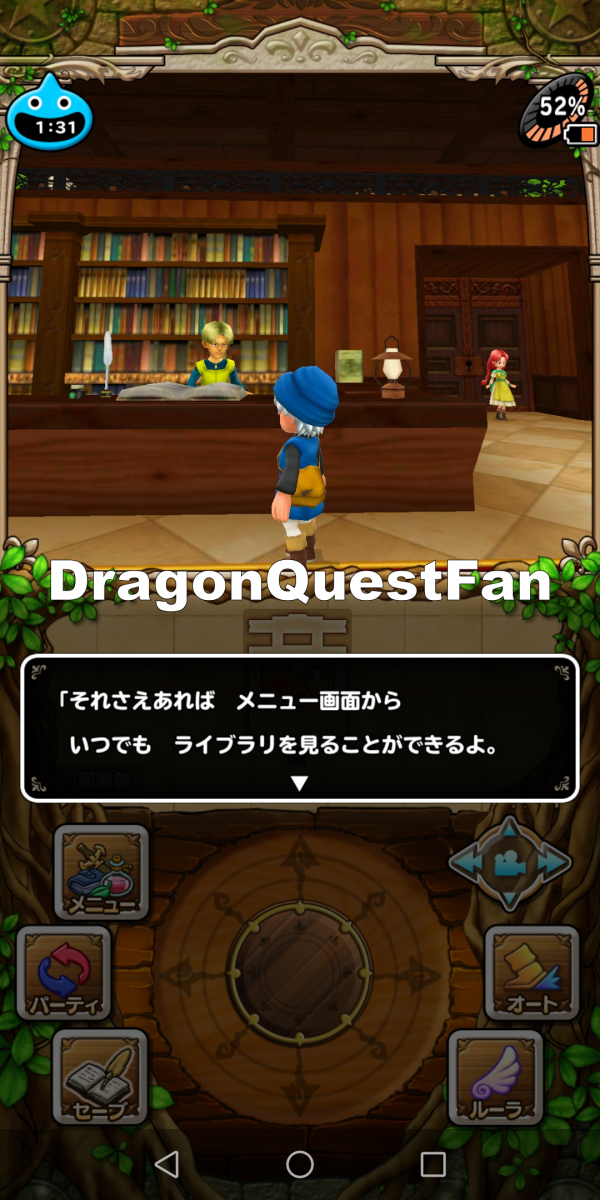Tap the camera control icon
The width and height of the screenshot is (600, 1200).
pos(510,862)
